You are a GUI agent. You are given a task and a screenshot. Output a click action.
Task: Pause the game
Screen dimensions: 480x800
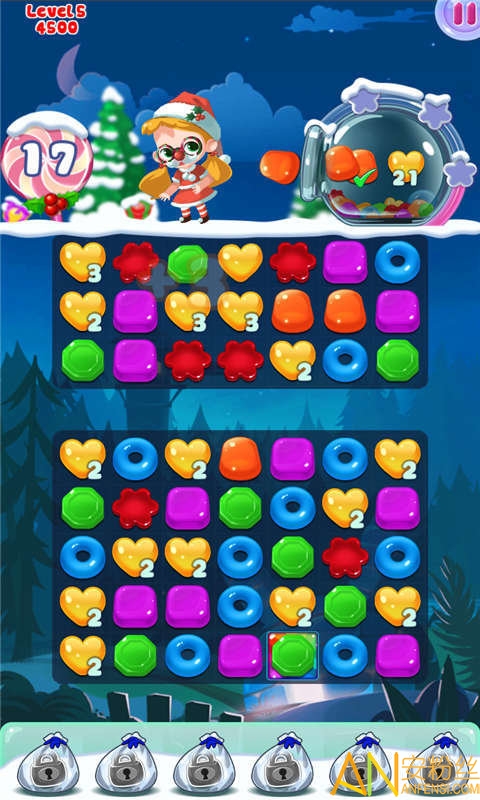pyautogui.click(x=461, y=16)
